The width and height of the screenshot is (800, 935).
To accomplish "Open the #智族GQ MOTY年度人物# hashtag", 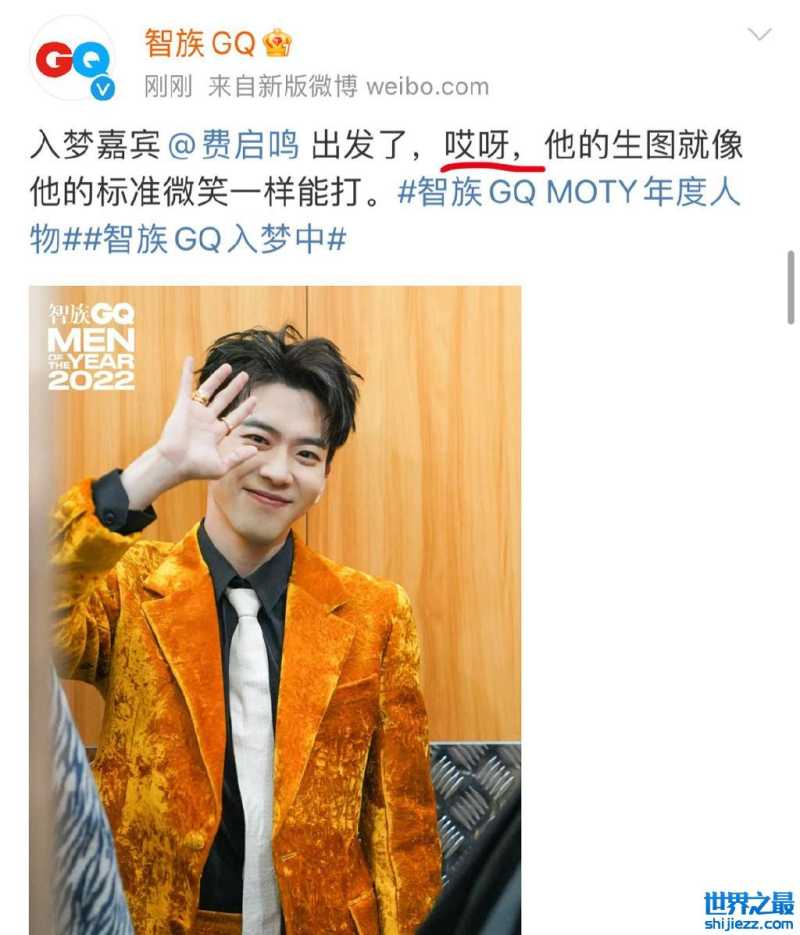I will (568, 192).
